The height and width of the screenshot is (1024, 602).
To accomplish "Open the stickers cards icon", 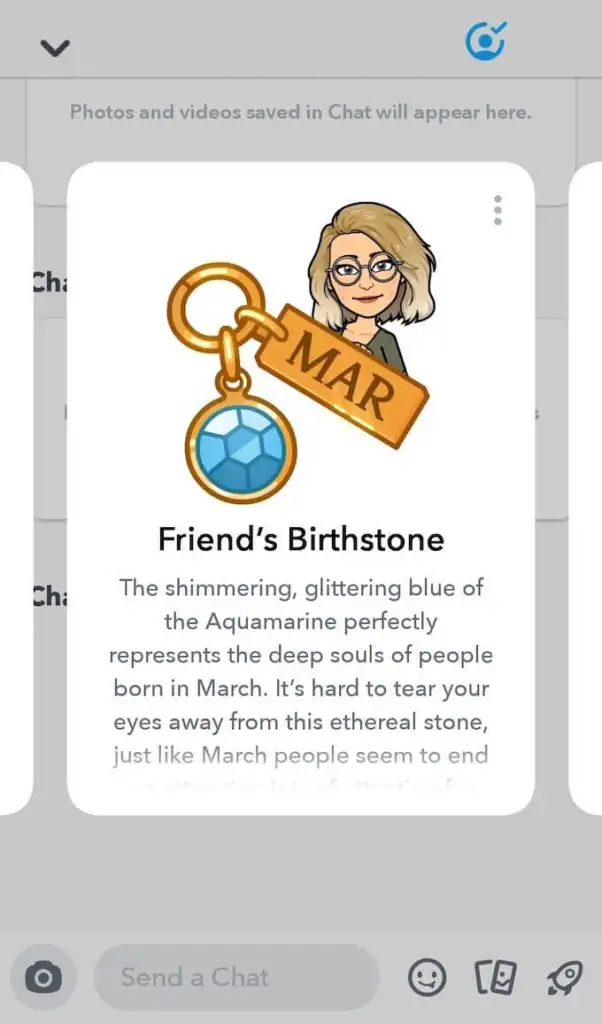I will [x=495, y=977].
